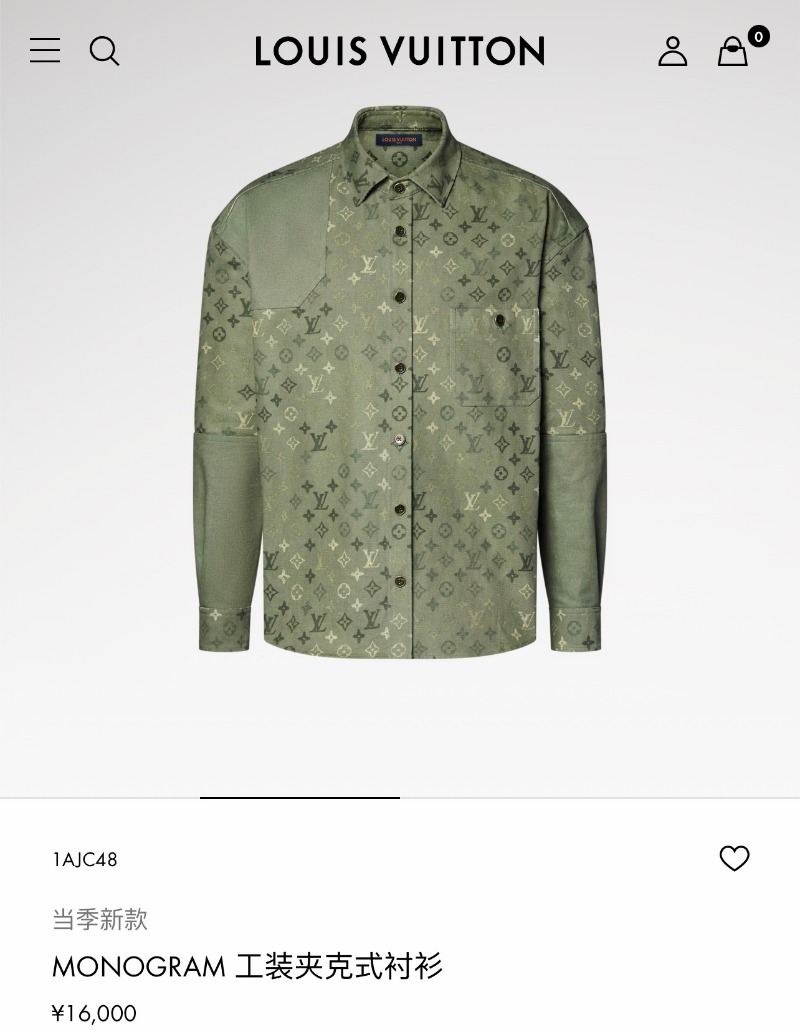The image size is (800, 1030).
Task: Open the account profile icon
Action: click(x=672, y=50)
